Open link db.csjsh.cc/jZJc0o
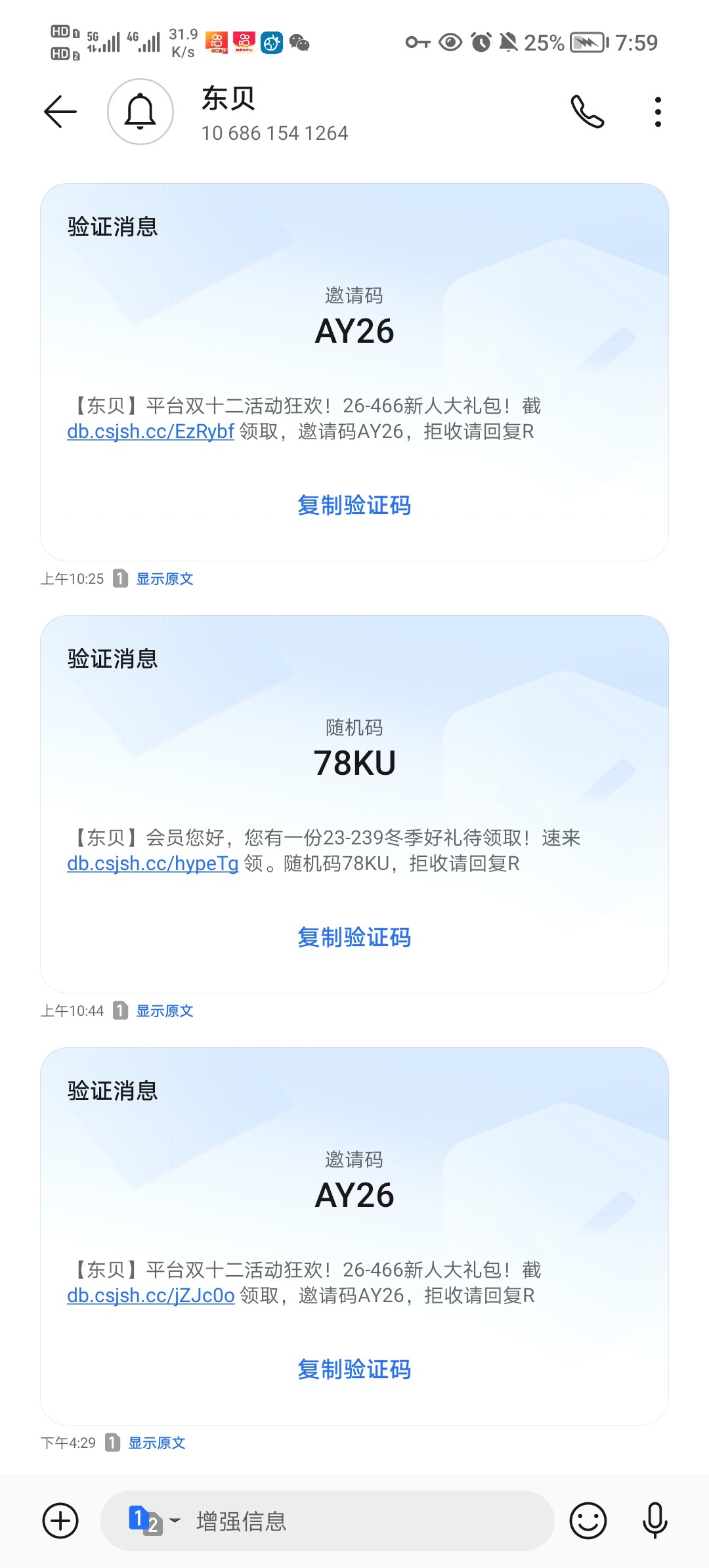This screenshot has width=709, height=1568. tap(150, 1296)
